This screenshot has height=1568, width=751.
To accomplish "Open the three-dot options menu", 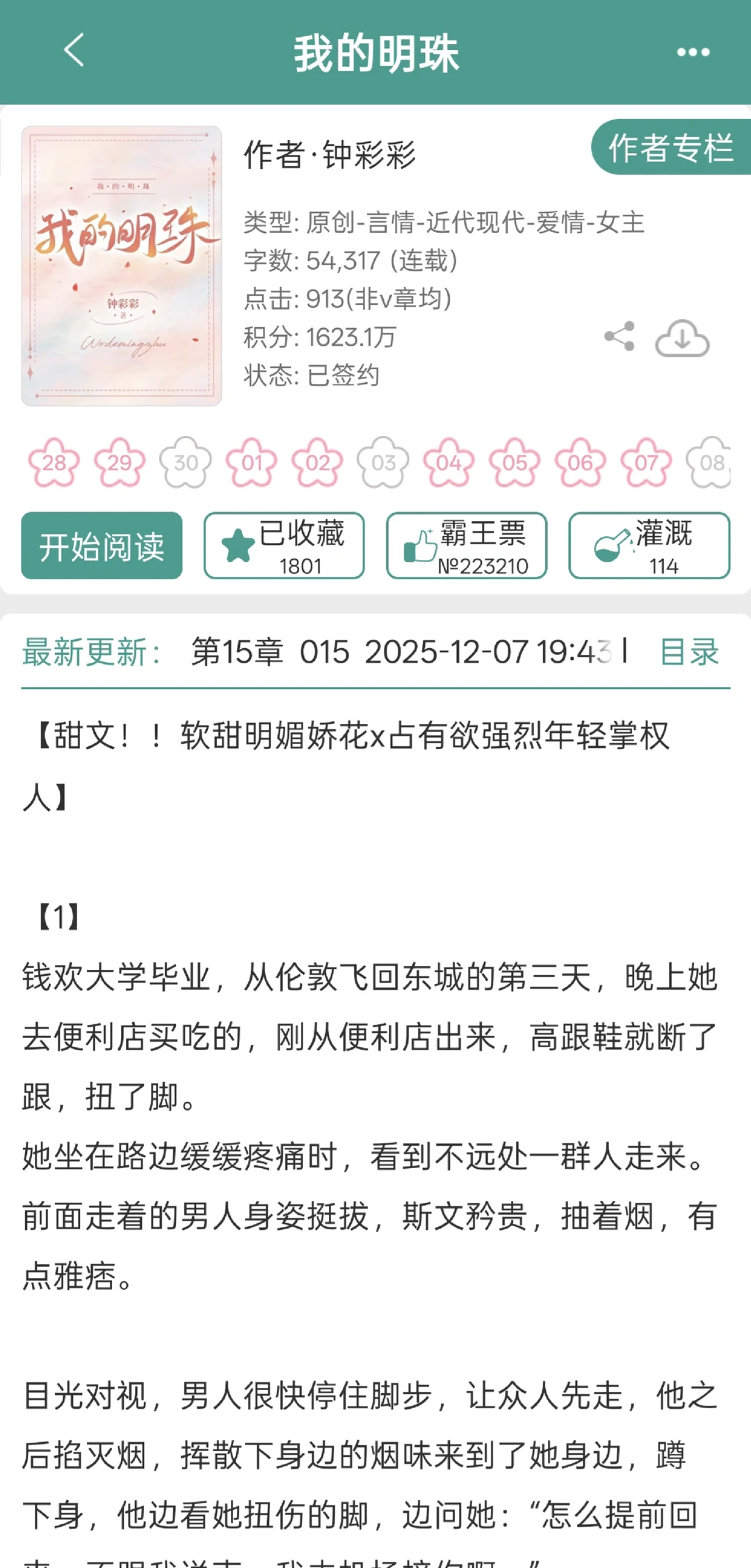I will [691, 52].
